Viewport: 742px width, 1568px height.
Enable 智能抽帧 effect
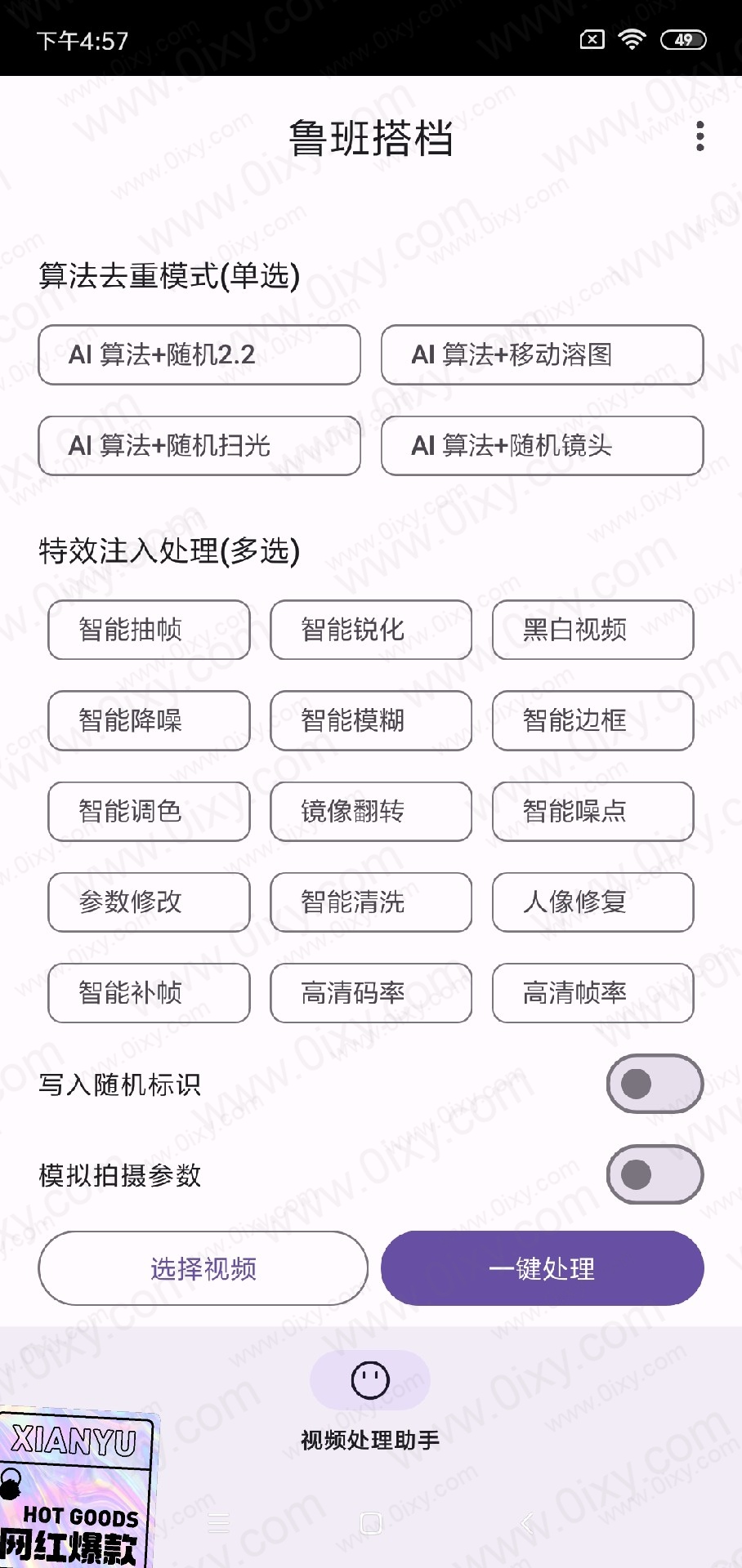[x=149, y=630]
